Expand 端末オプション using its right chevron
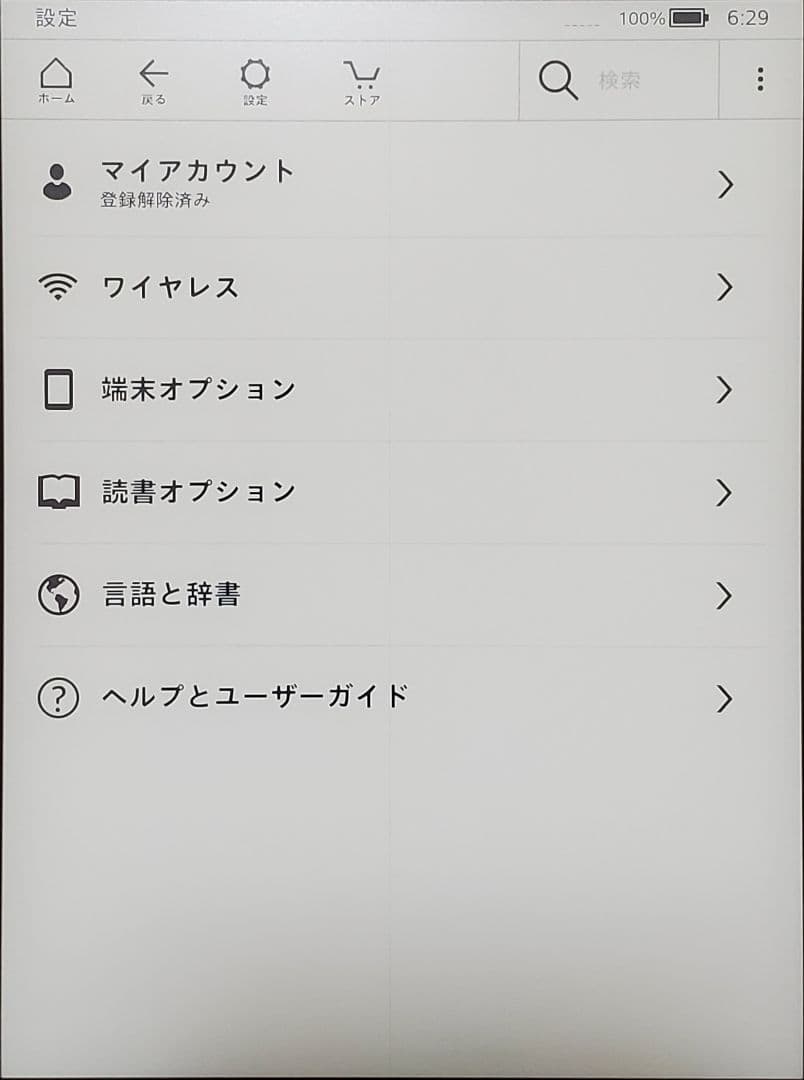The image size is (804, 1080). click(724, 390)
